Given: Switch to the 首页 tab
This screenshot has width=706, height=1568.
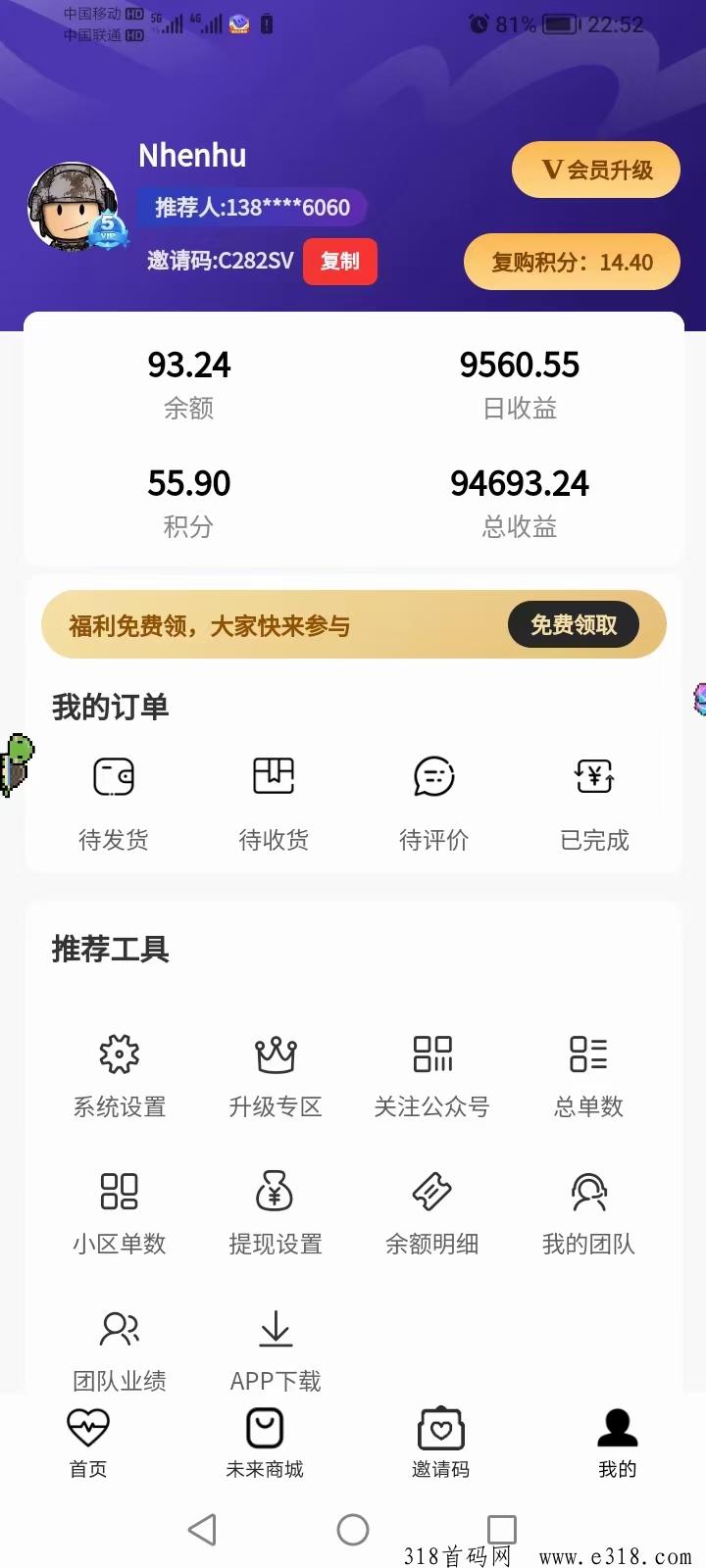Looking at the screenshot, I should point(88,1442).
